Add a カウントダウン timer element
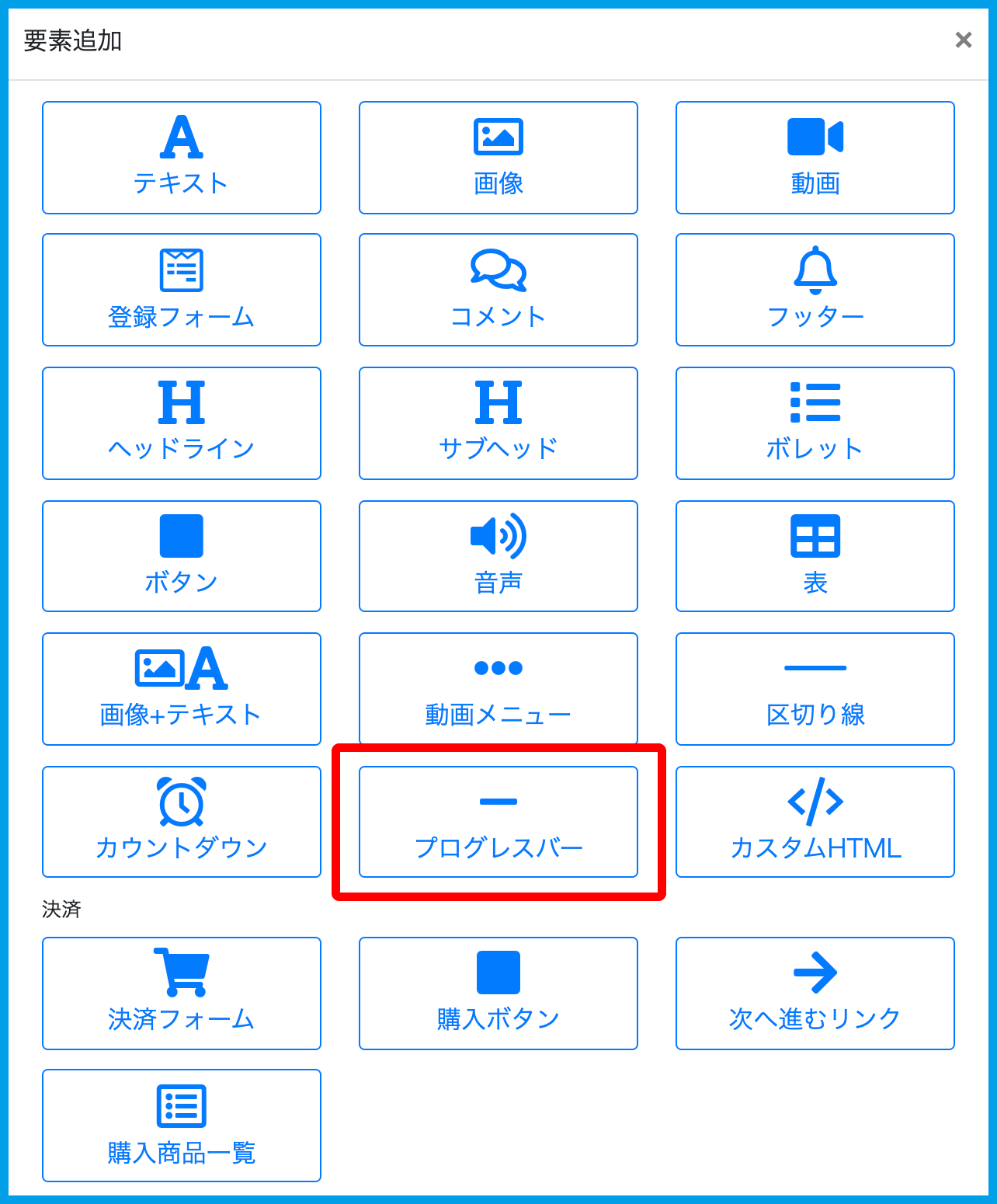Viewport: 997px width, 1204px height. coord(182,822)
